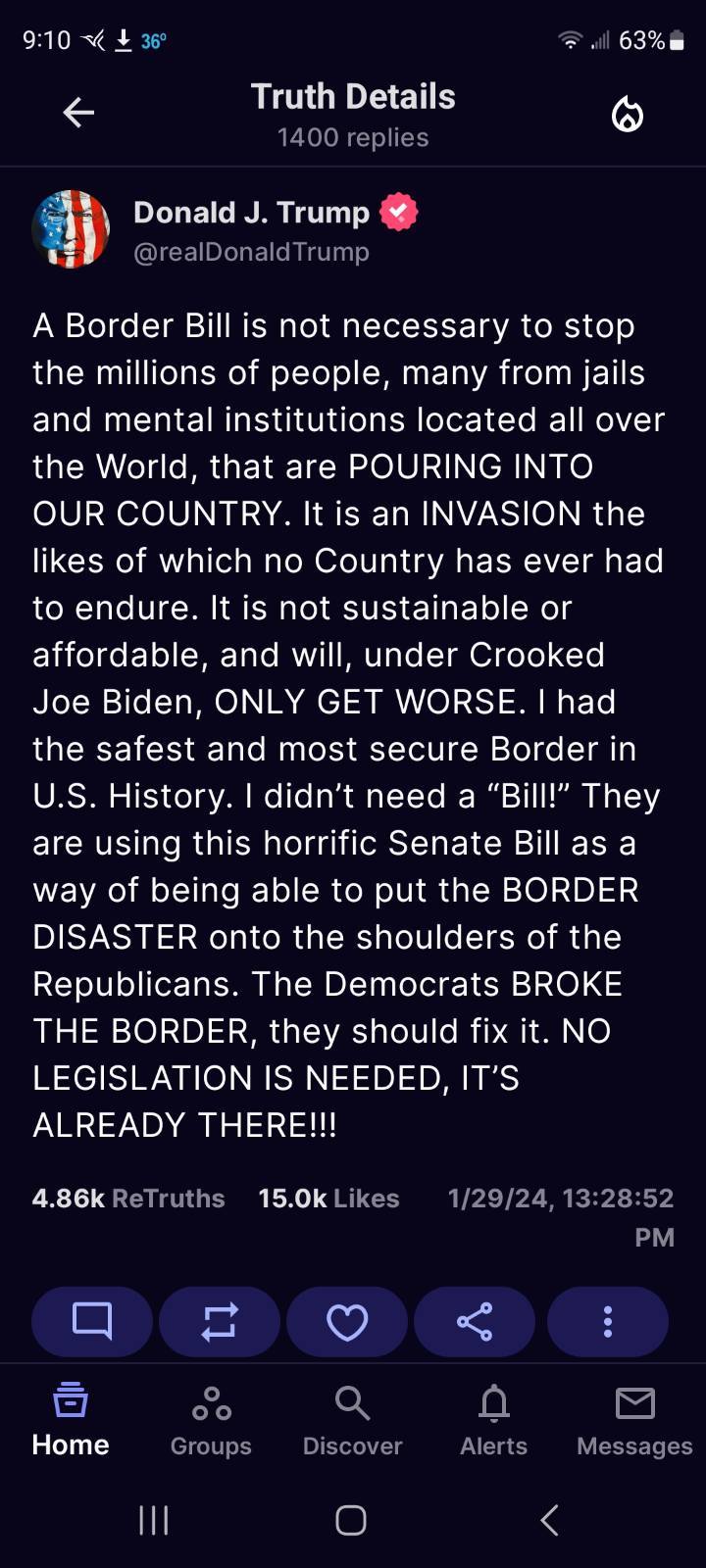Switch to the Home tab
Viewport: 706px width, 1568px height.
(71, 1421)
